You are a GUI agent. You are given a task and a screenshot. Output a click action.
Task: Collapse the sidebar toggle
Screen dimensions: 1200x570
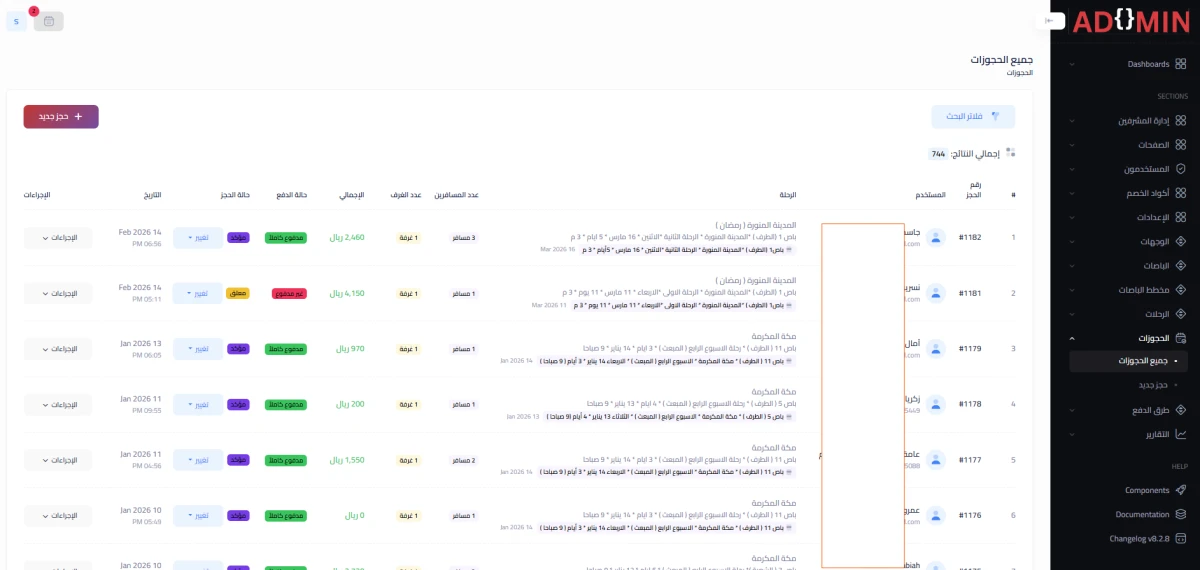(x=1049, y=20)
